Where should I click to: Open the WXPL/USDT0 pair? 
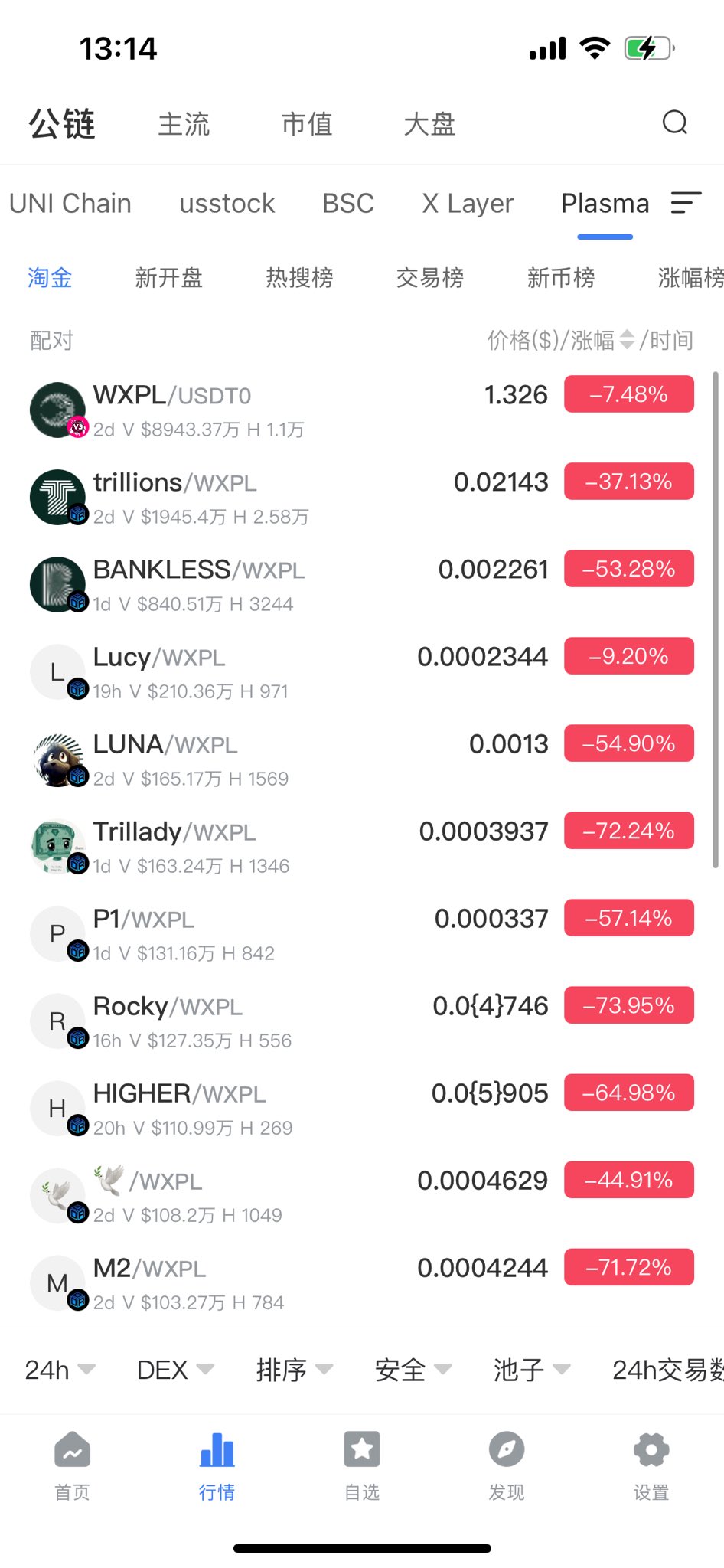tap(306, 410)
